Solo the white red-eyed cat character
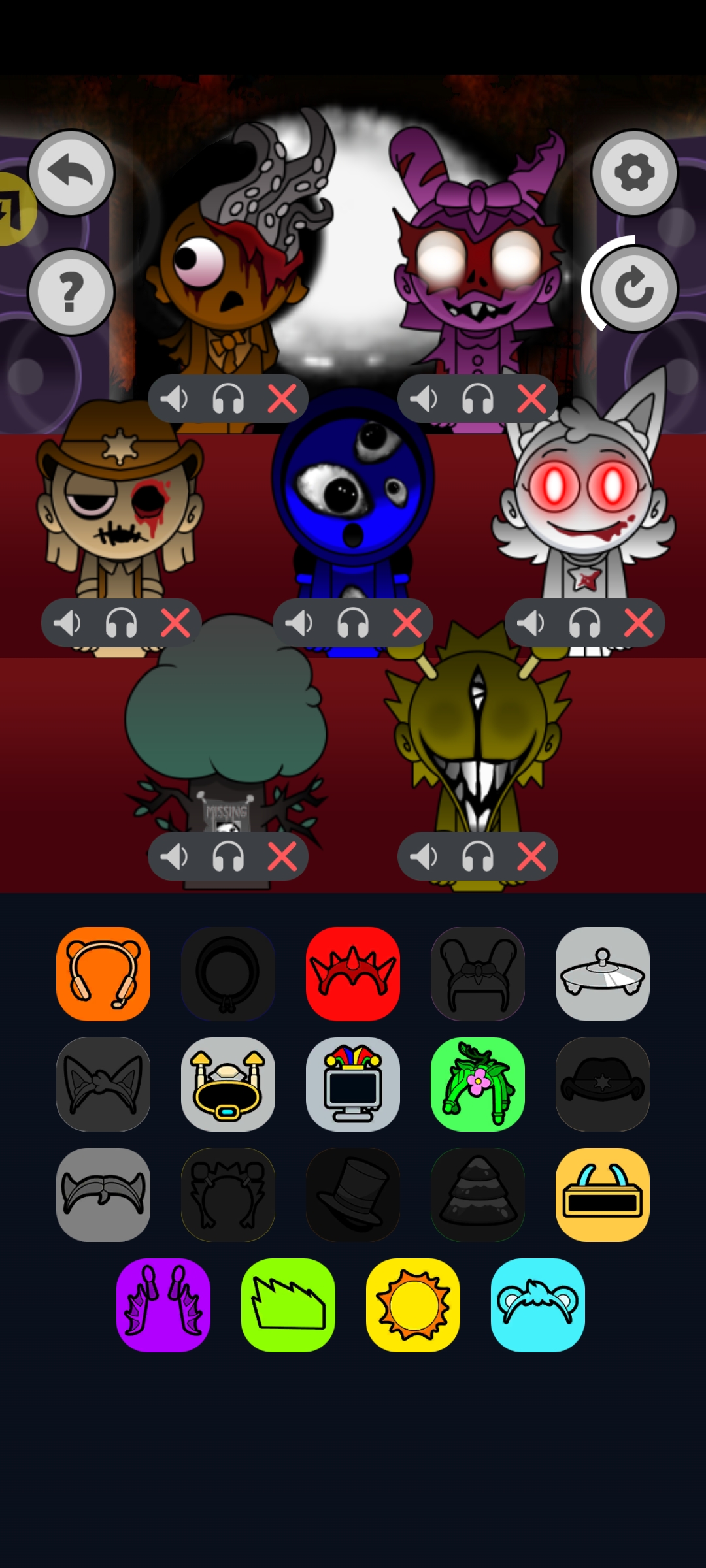 [584, 623]
